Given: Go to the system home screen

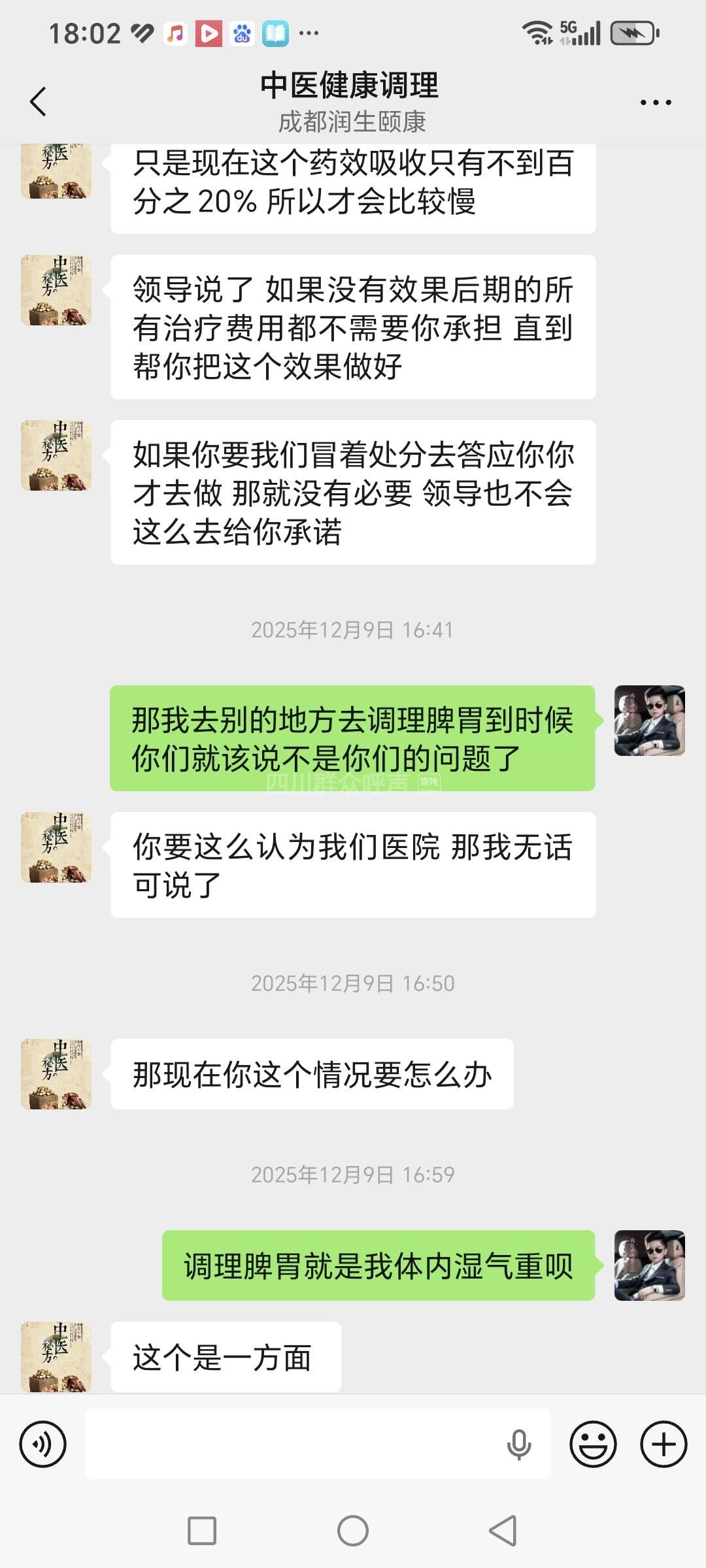Looking at the screenshot, I should click(x=353, y=1531).
